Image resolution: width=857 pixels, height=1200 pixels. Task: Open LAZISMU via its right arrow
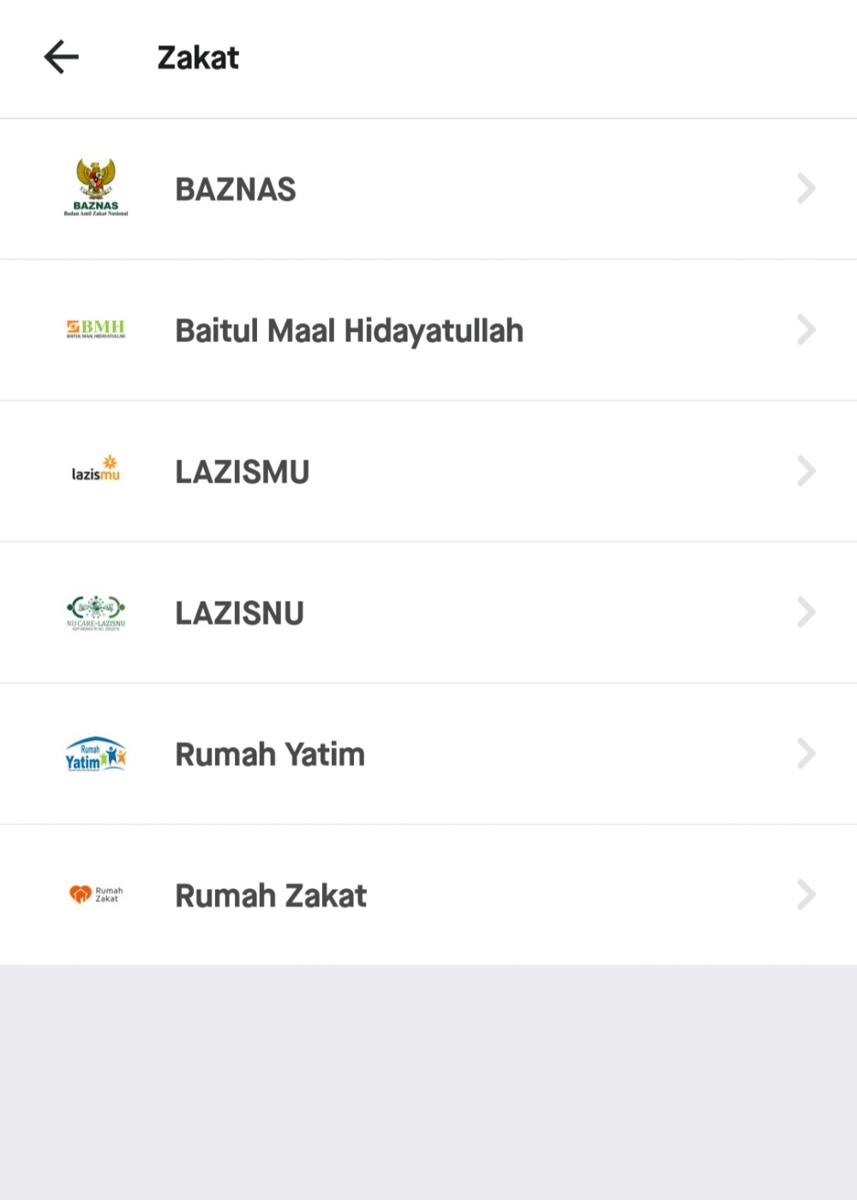tap(806, 471)
